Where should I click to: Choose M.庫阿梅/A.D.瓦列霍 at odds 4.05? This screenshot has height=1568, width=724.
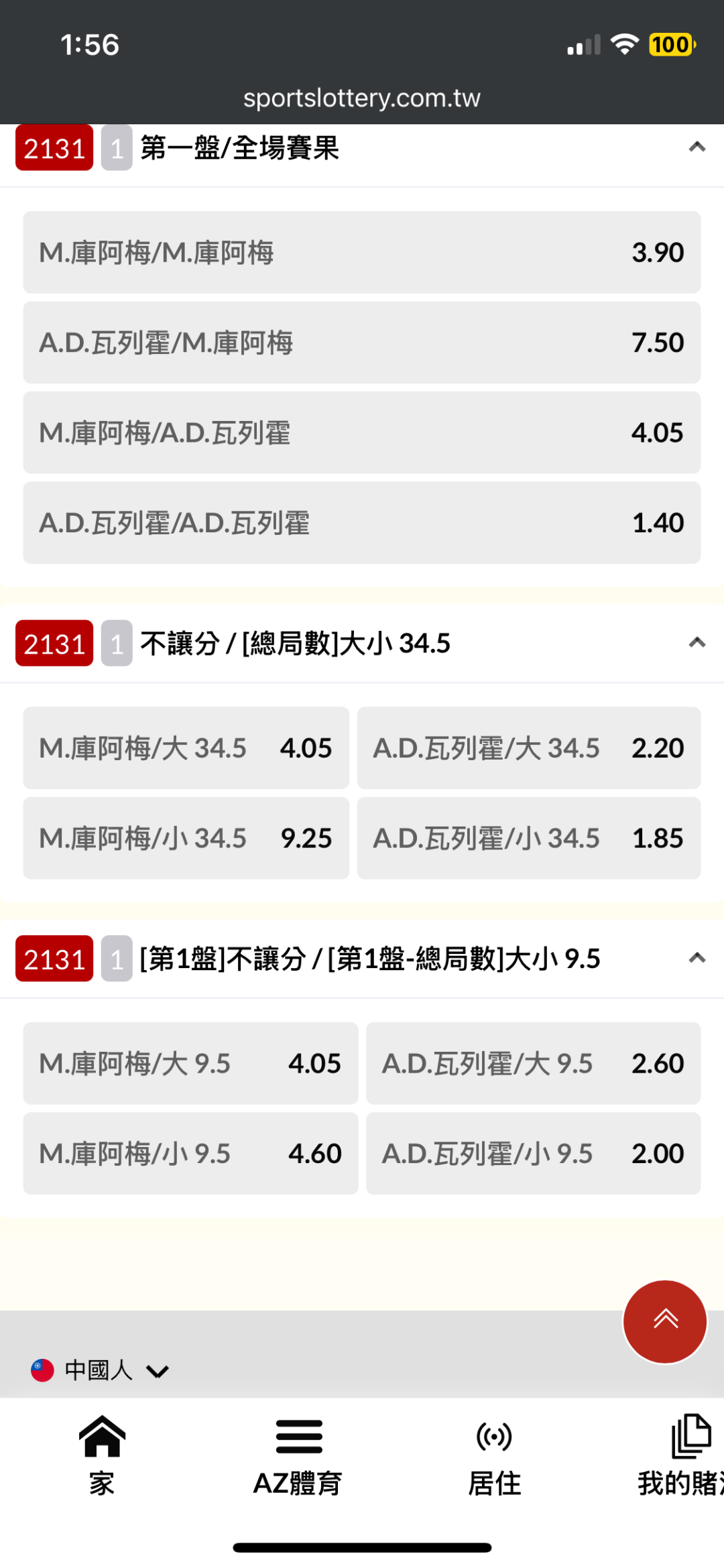362,432
